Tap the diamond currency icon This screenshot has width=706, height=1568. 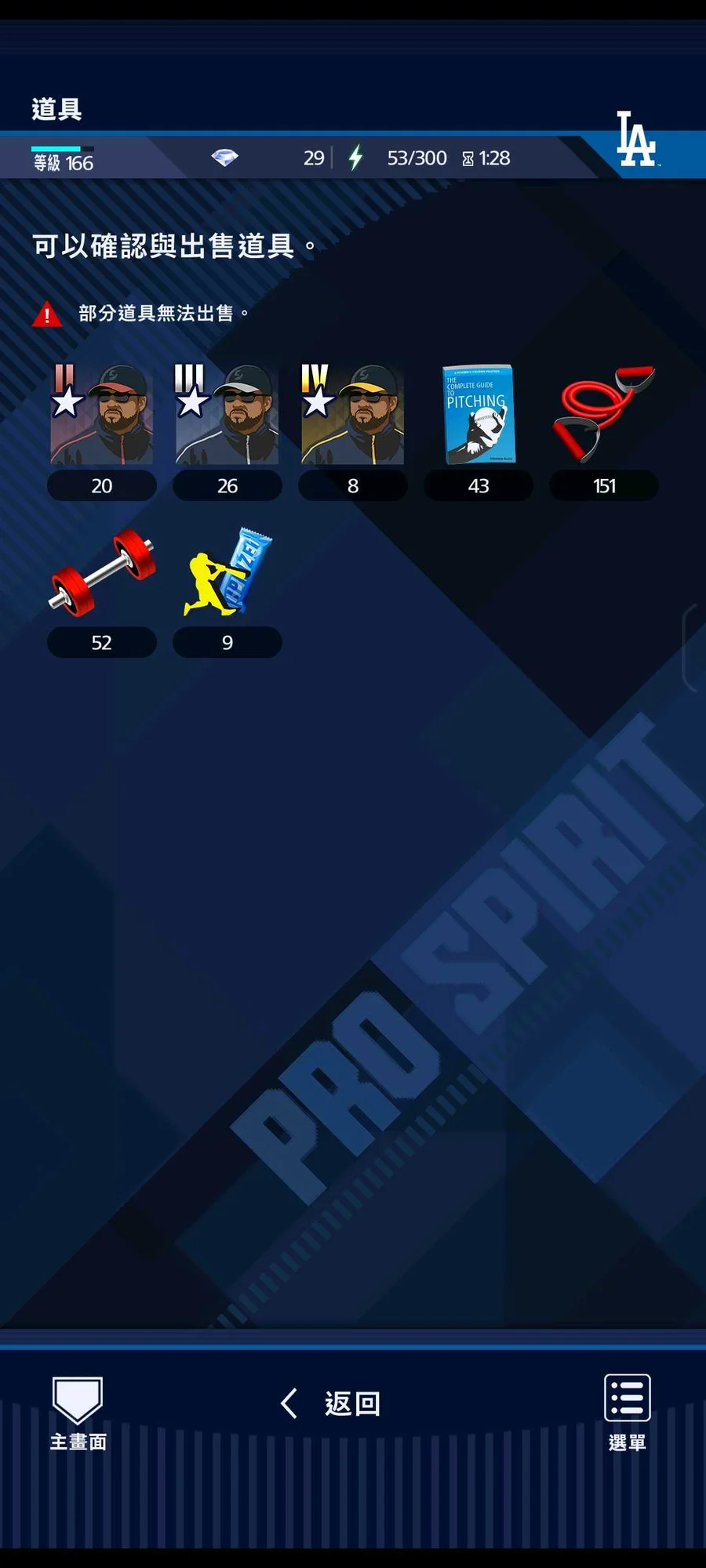[x=225, y=158]
